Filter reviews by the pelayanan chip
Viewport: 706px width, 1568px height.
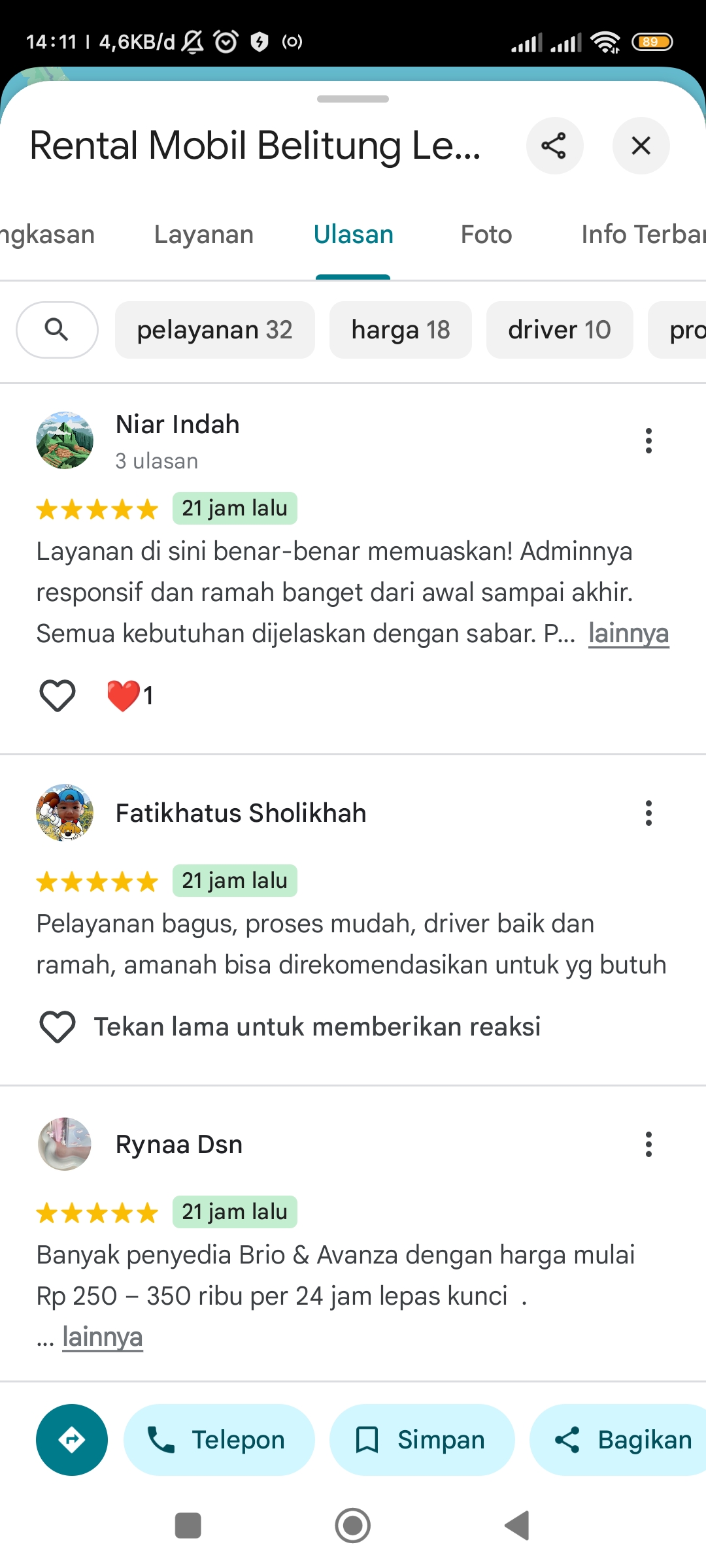point(214,330)
